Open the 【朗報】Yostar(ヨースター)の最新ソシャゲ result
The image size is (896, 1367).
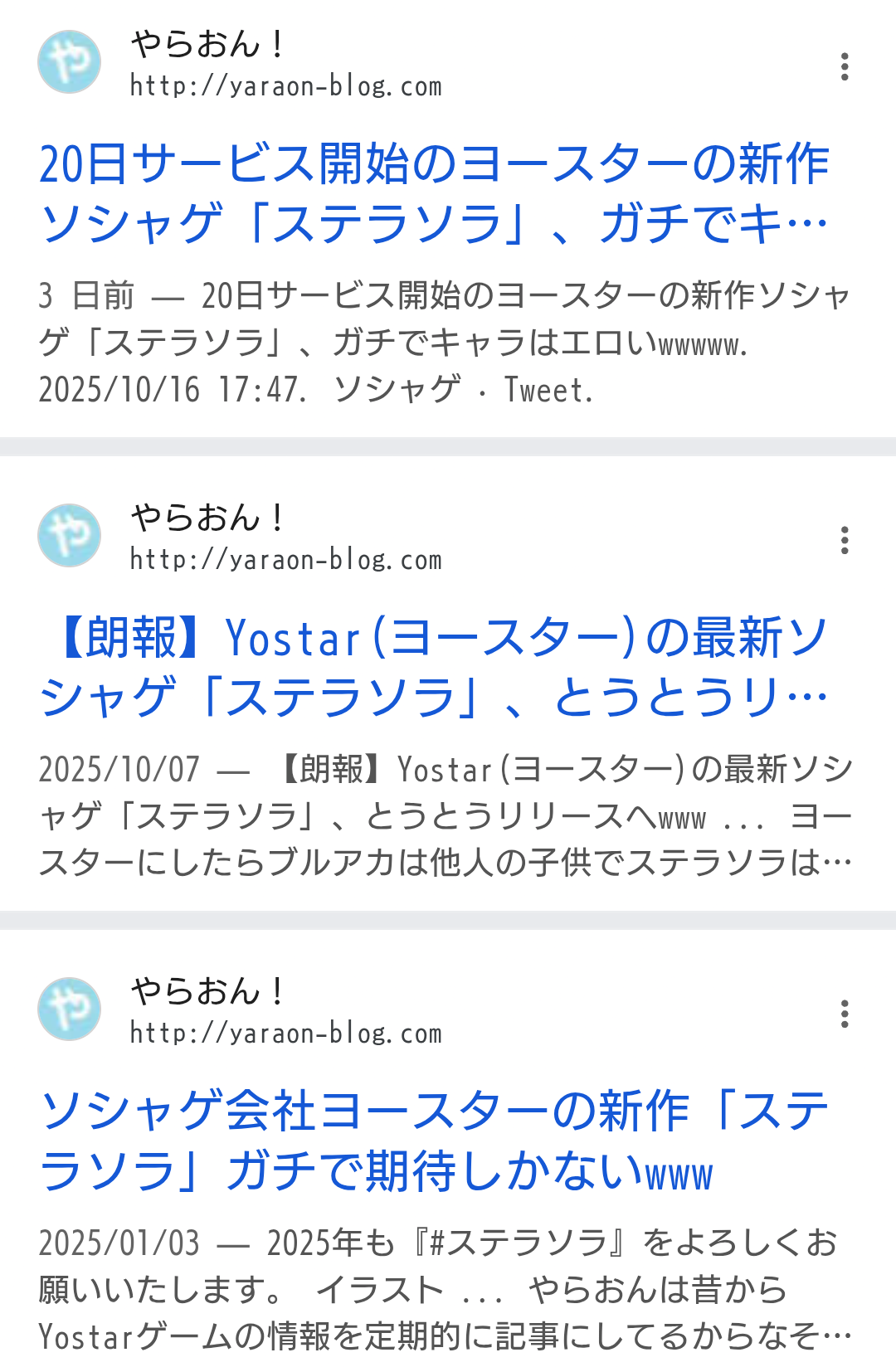click(x=433, y=667)
